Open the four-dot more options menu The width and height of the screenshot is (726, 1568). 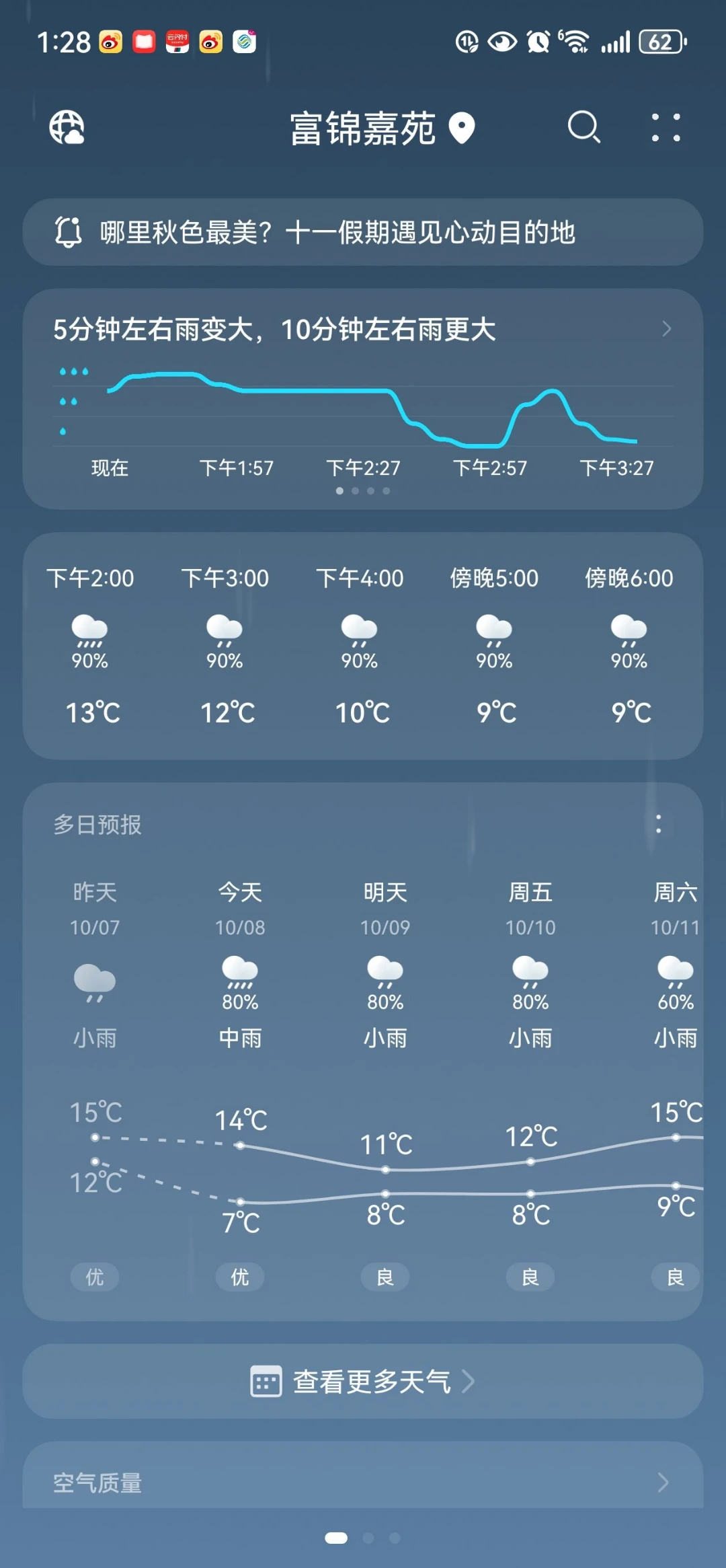pyautogui.click(x=665, y=127)
